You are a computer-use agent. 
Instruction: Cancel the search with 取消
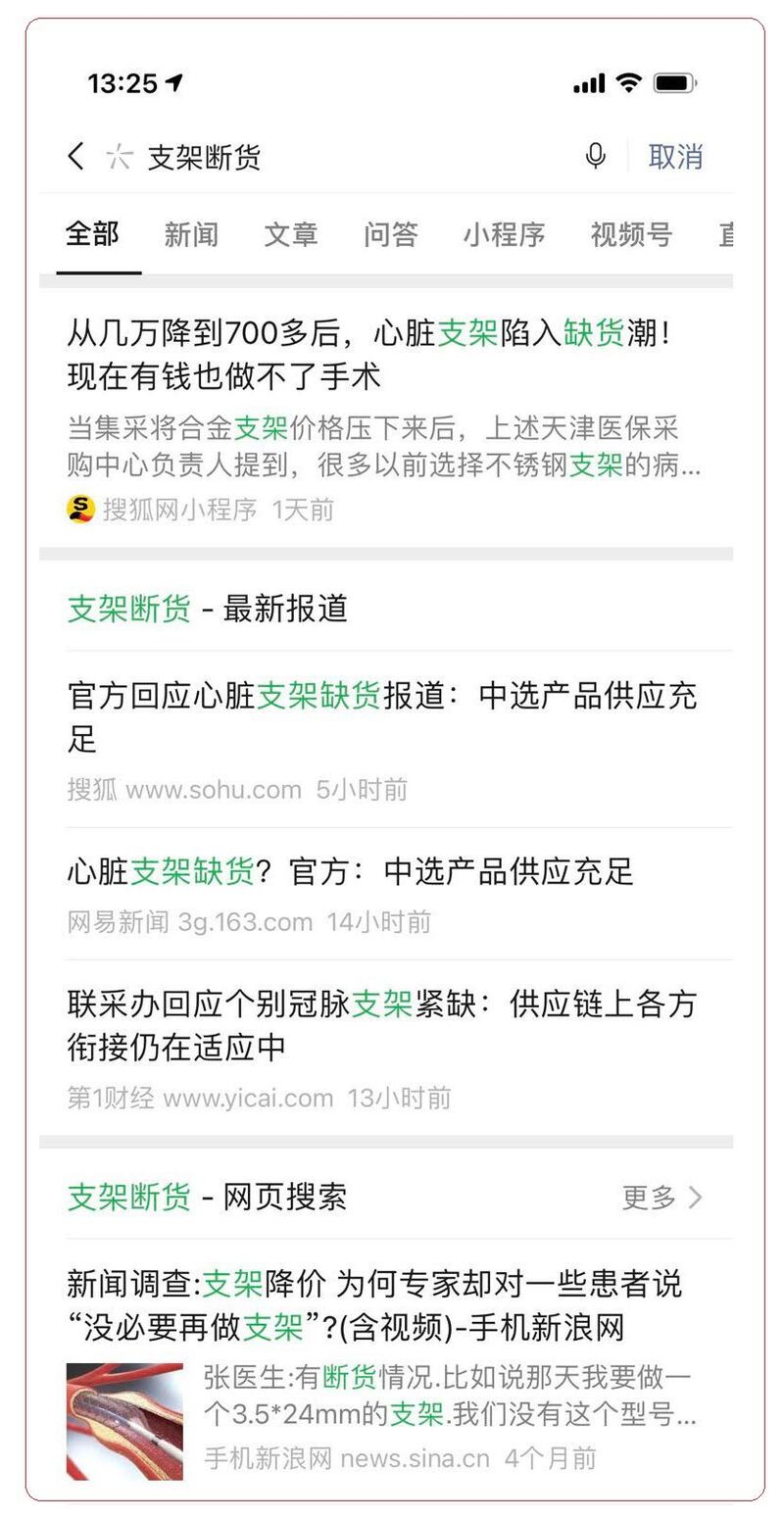[675, 157]
